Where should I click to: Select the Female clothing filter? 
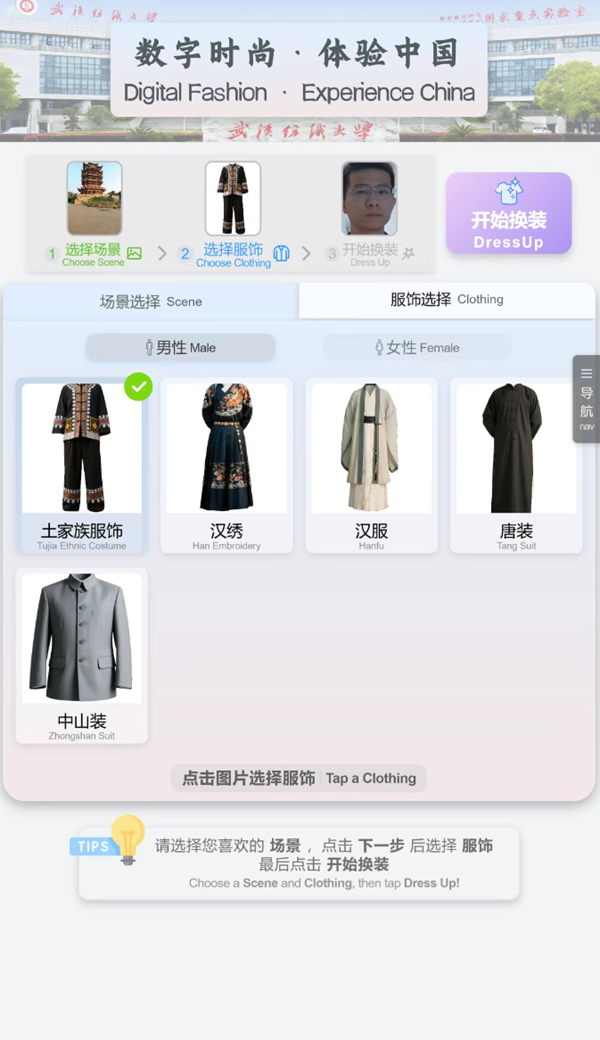click(417, 347)
